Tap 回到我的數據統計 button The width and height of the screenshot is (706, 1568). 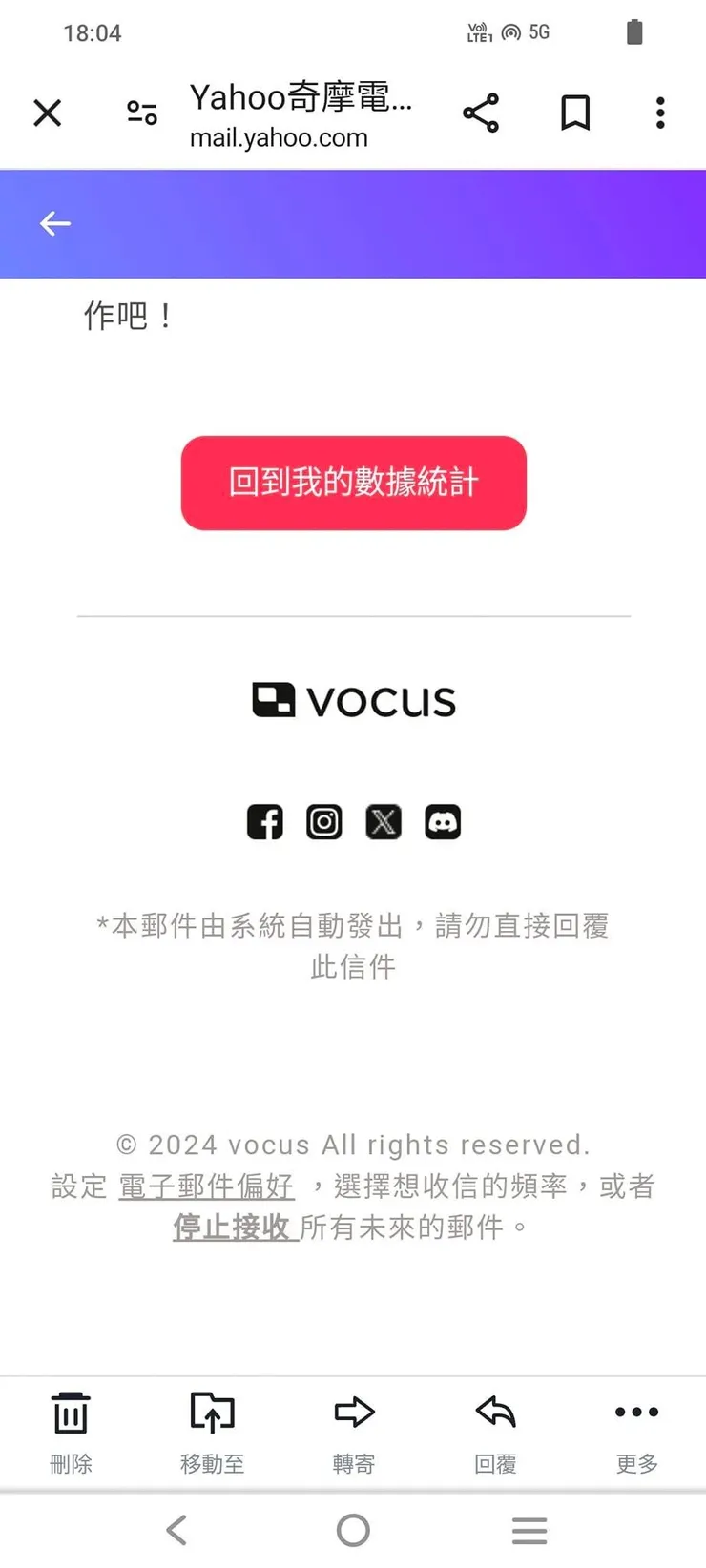coord(352,483)
